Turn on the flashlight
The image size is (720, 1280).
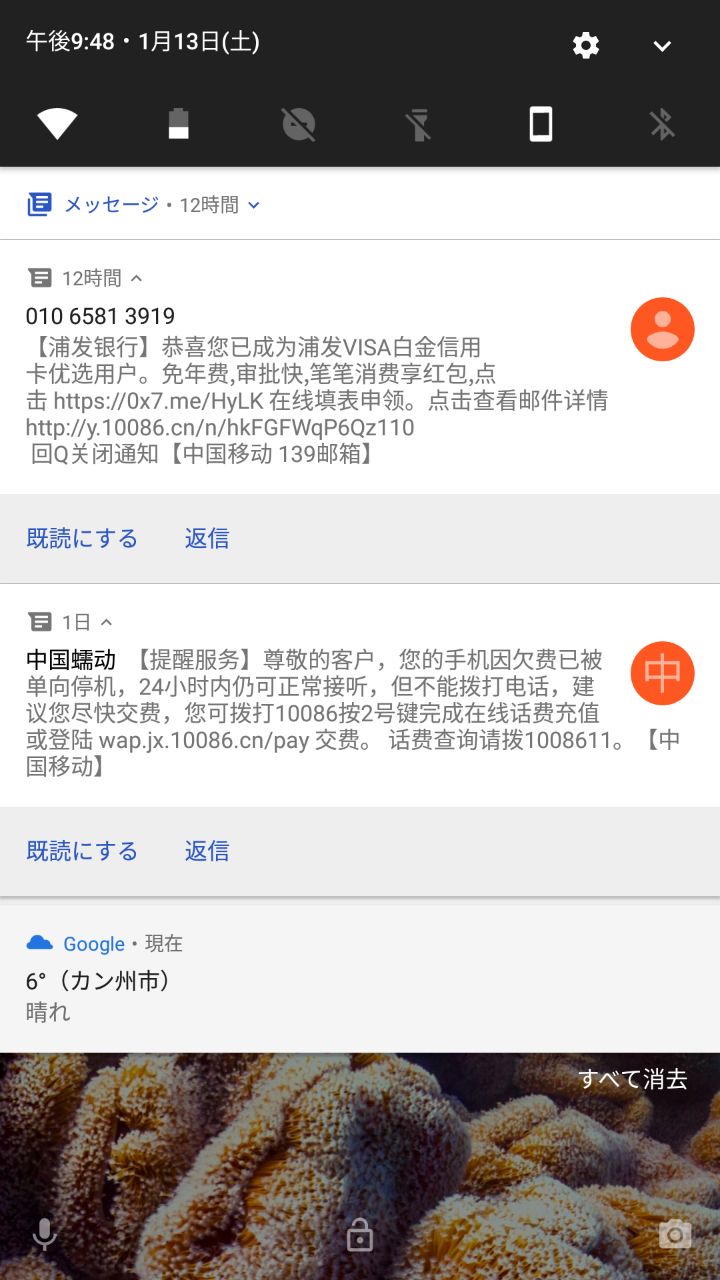tap(419, 124)
